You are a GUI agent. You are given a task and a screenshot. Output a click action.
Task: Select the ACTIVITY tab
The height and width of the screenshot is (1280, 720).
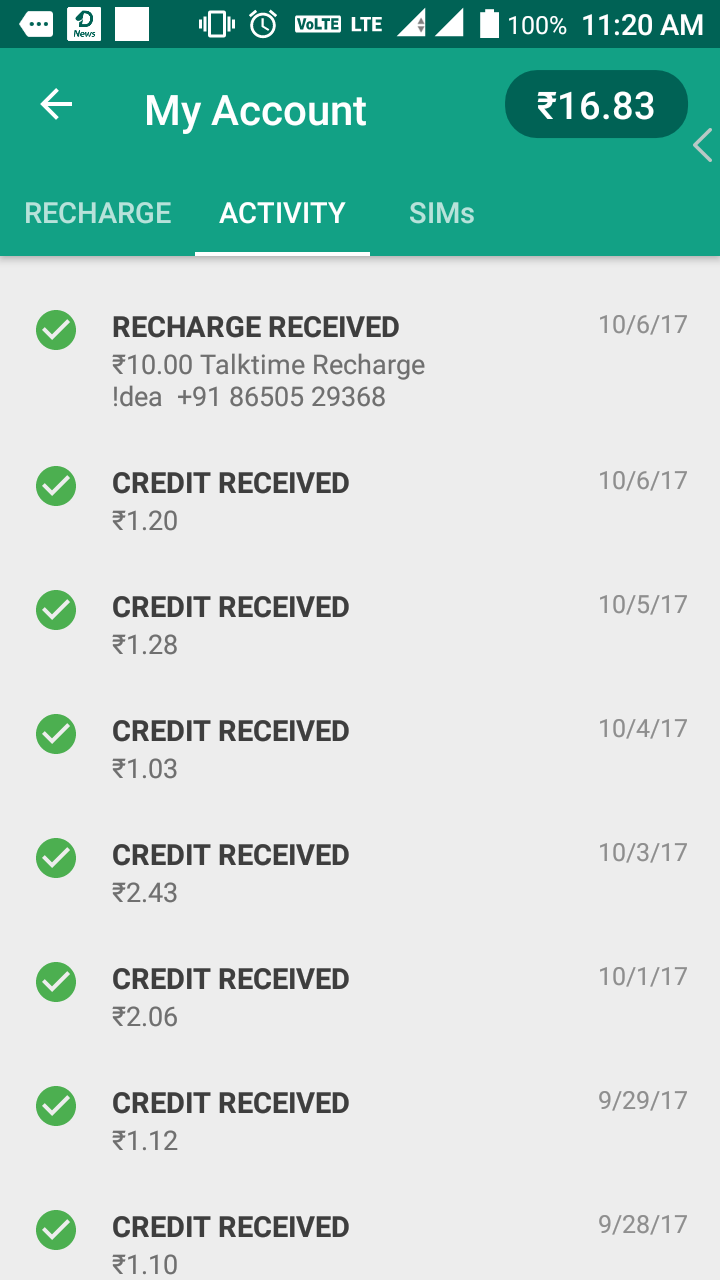coord(282,213)
